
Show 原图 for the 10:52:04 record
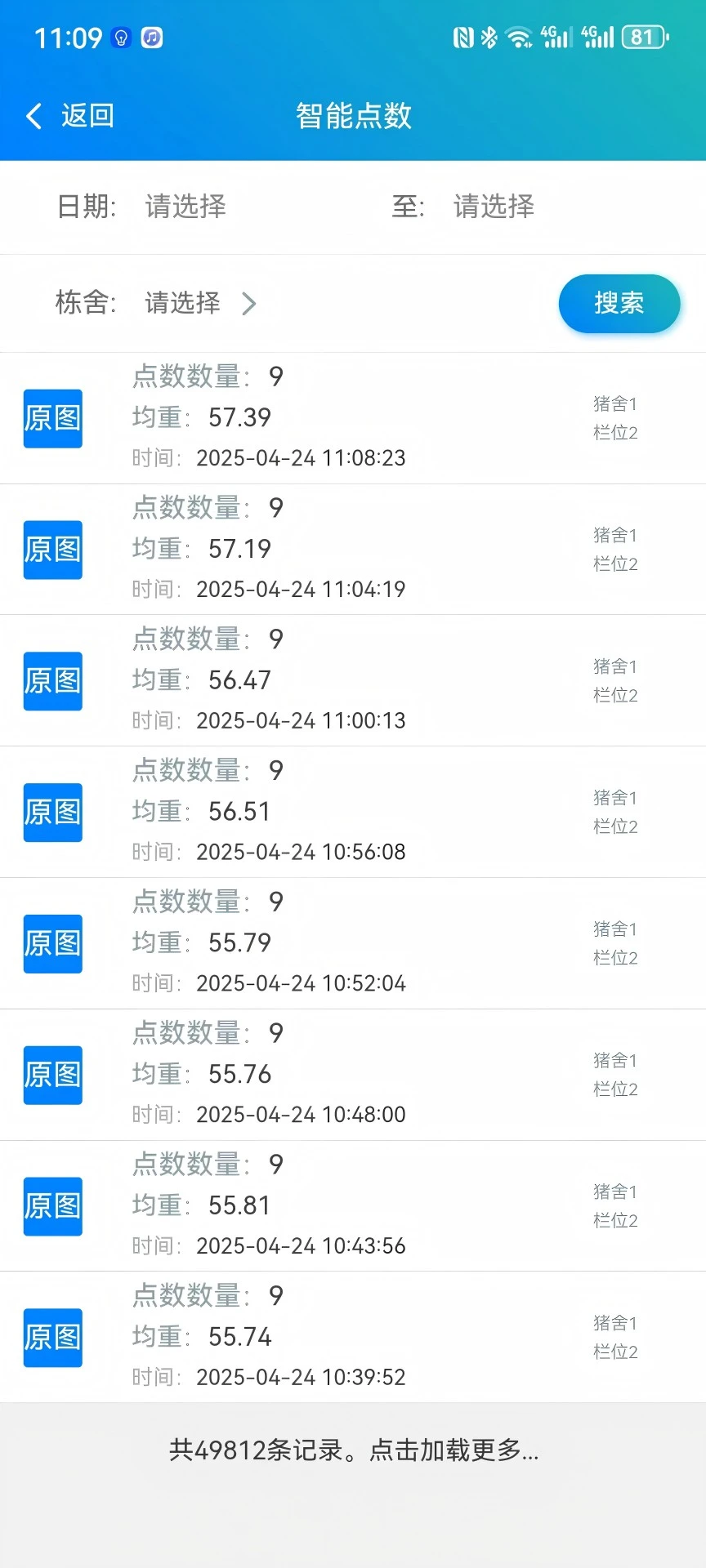(x=51, y=944)
